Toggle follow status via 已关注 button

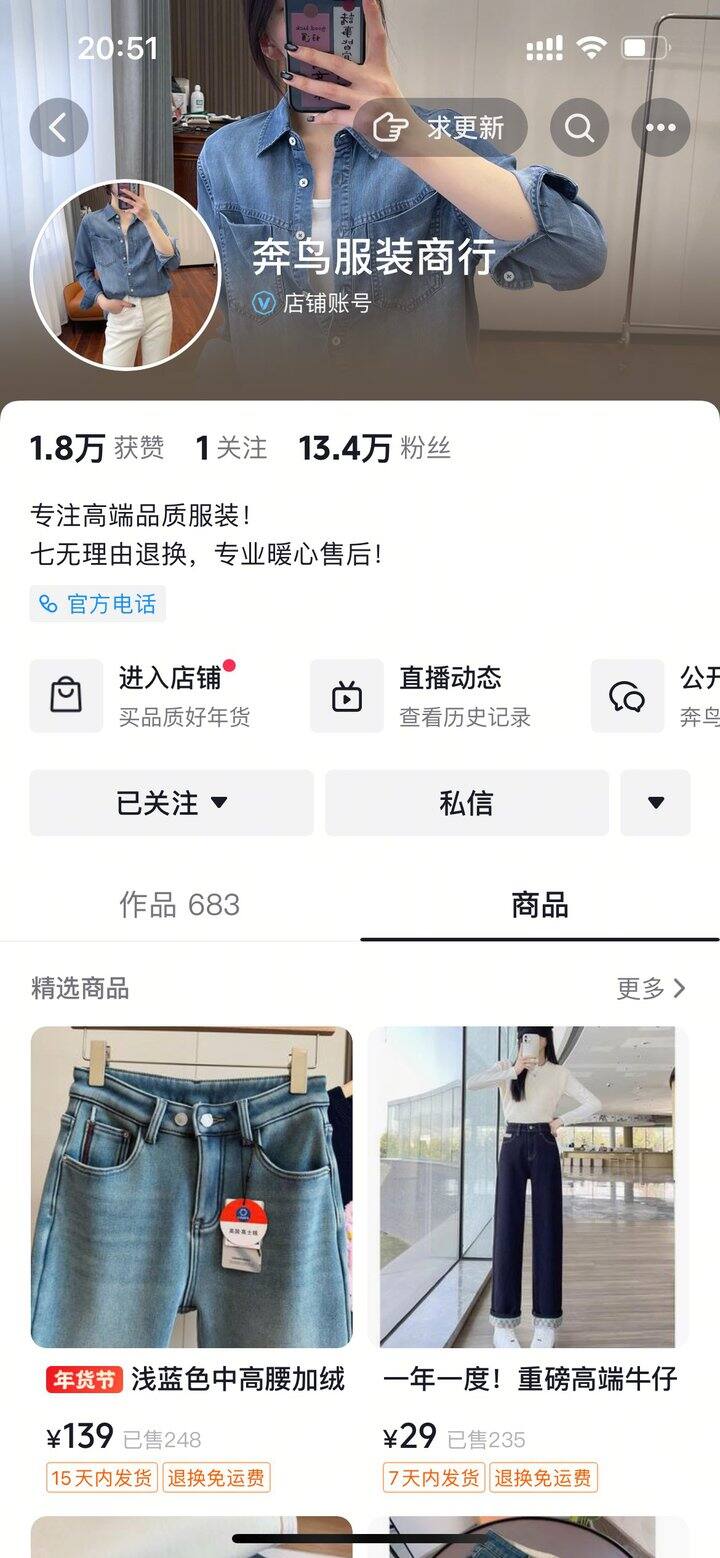tap(170, 803)
